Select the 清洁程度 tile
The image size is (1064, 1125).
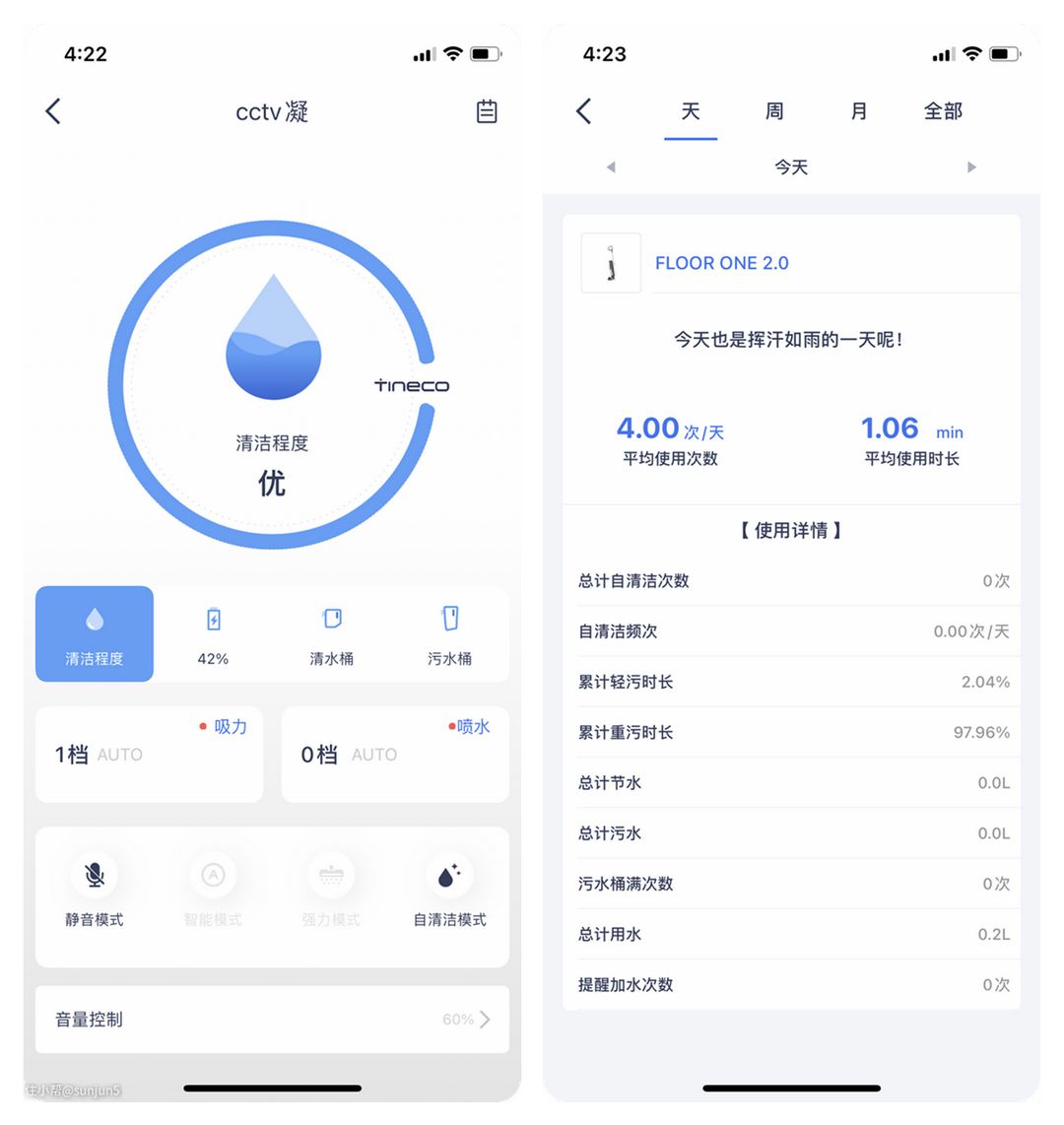pyautogui.click(x=95, y=634)
